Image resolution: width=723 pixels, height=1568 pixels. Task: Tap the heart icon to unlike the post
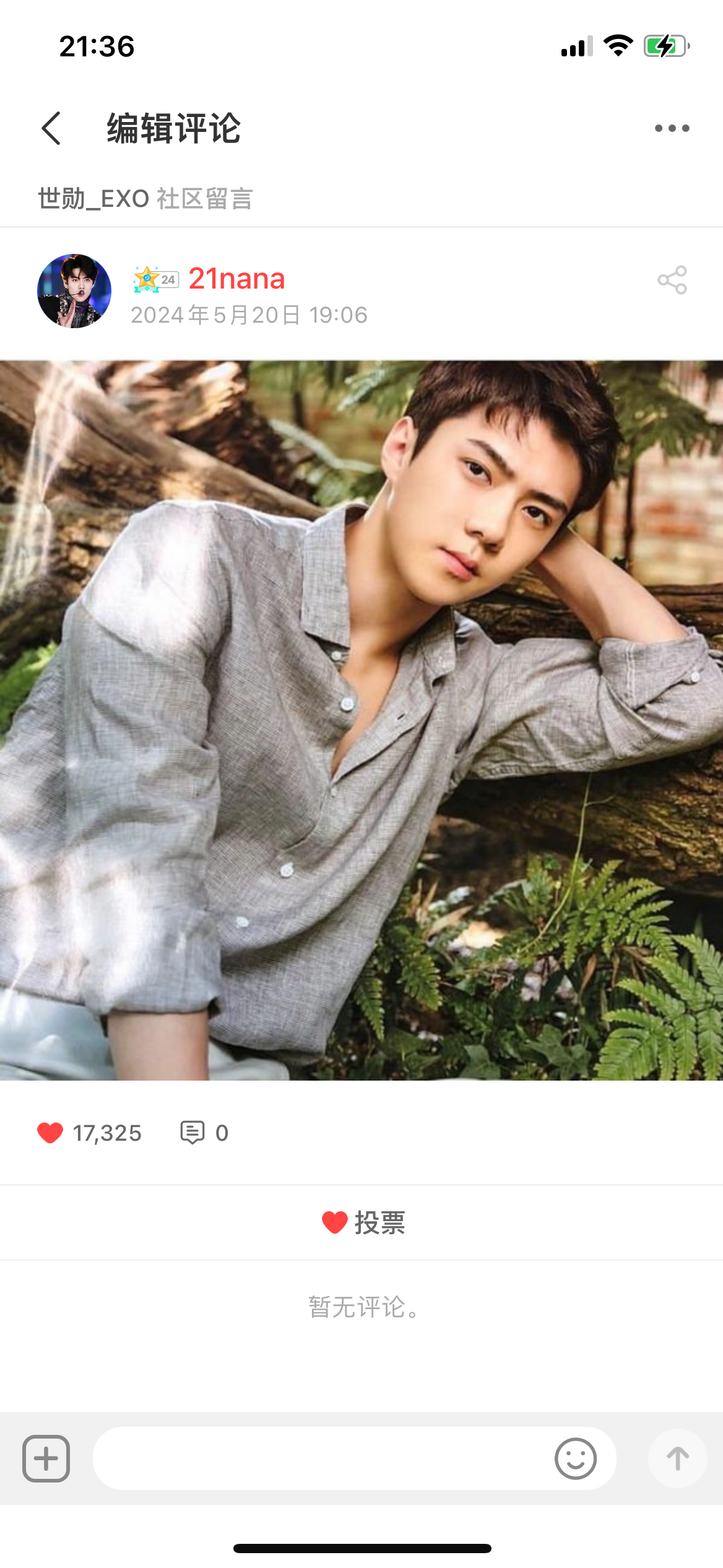coord(51,1133)
